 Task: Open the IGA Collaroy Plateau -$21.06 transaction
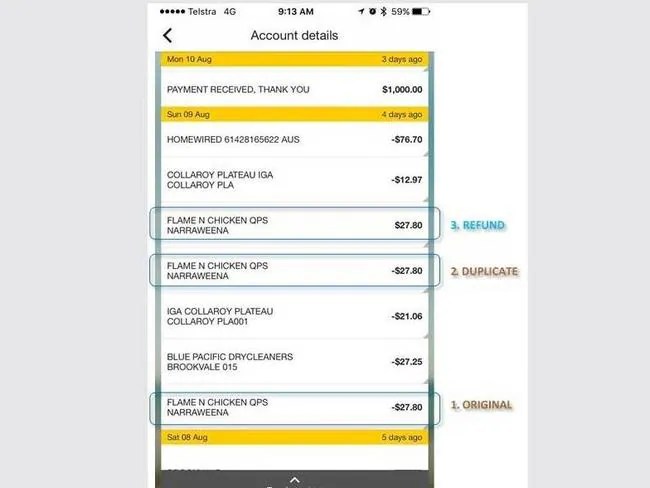294,316
